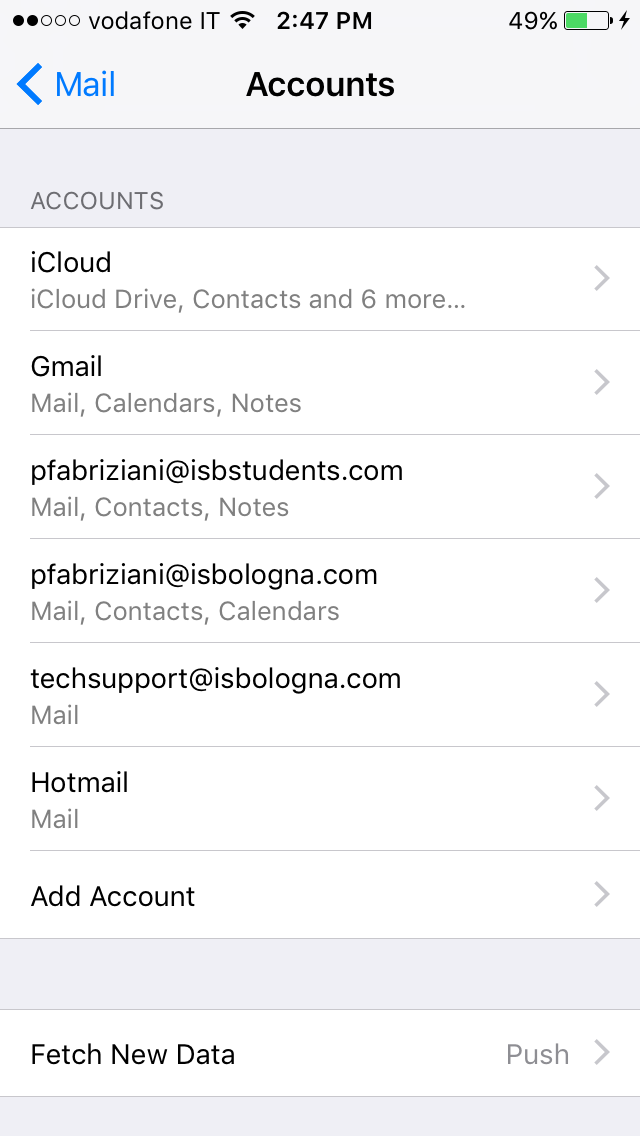This screenshot has width=640, height=1136.
Task: Open the pfabriziani@isbstudents.com account
Action: [x=320, y=487]
